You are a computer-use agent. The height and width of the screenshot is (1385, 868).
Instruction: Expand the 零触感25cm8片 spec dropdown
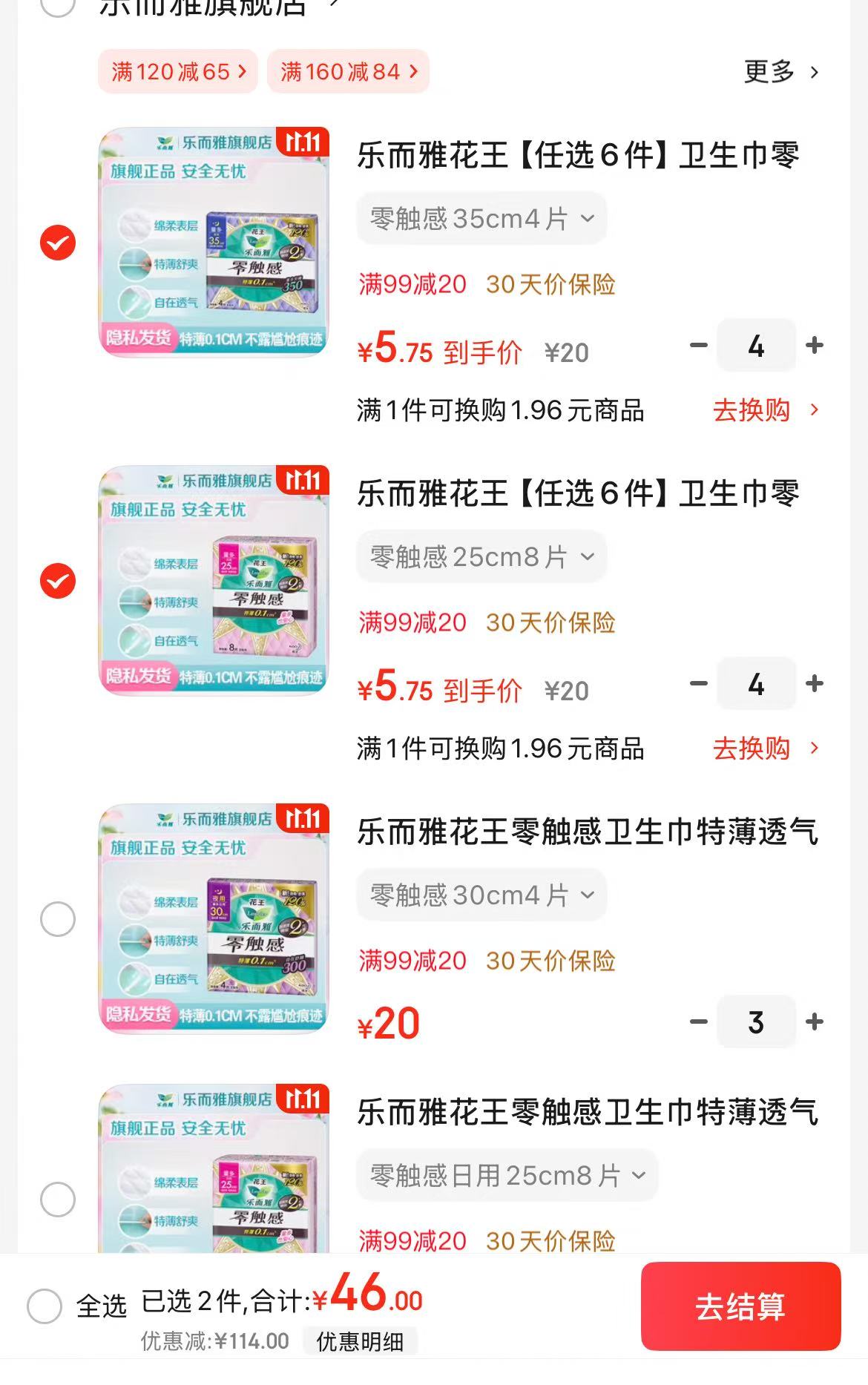[481, 557]
